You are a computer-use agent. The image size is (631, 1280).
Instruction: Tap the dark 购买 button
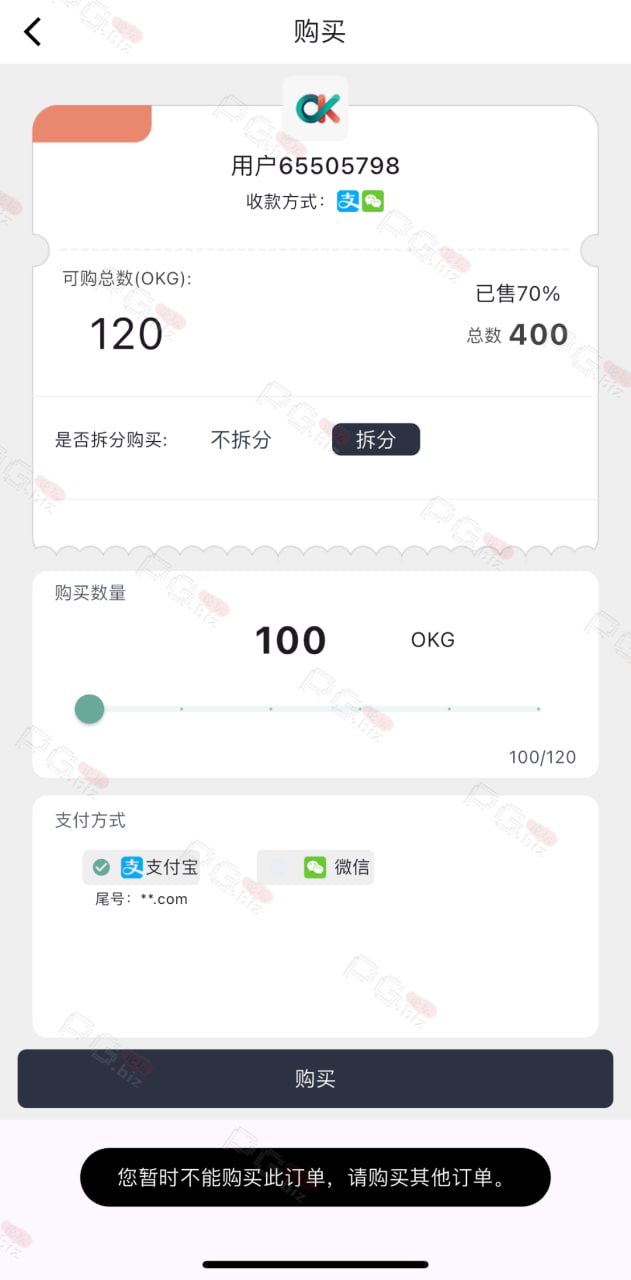(x=315, y=1079)
